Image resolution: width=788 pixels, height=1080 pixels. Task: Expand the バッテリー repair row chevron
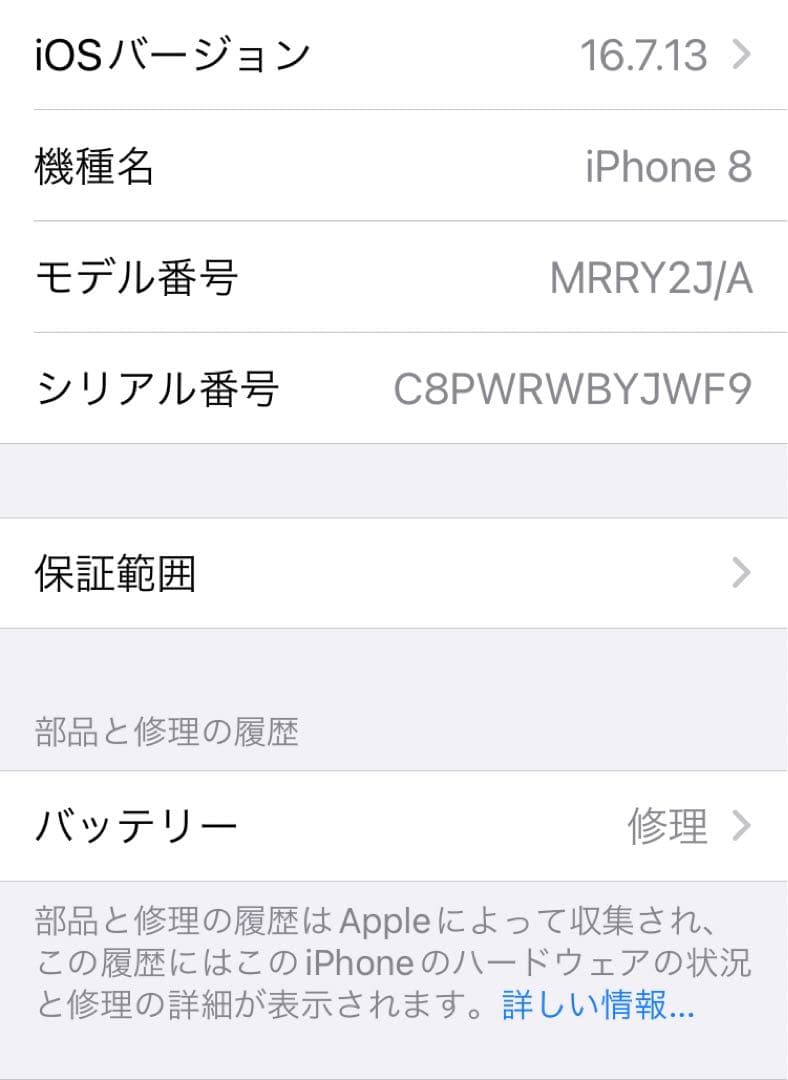click(740, 825)
